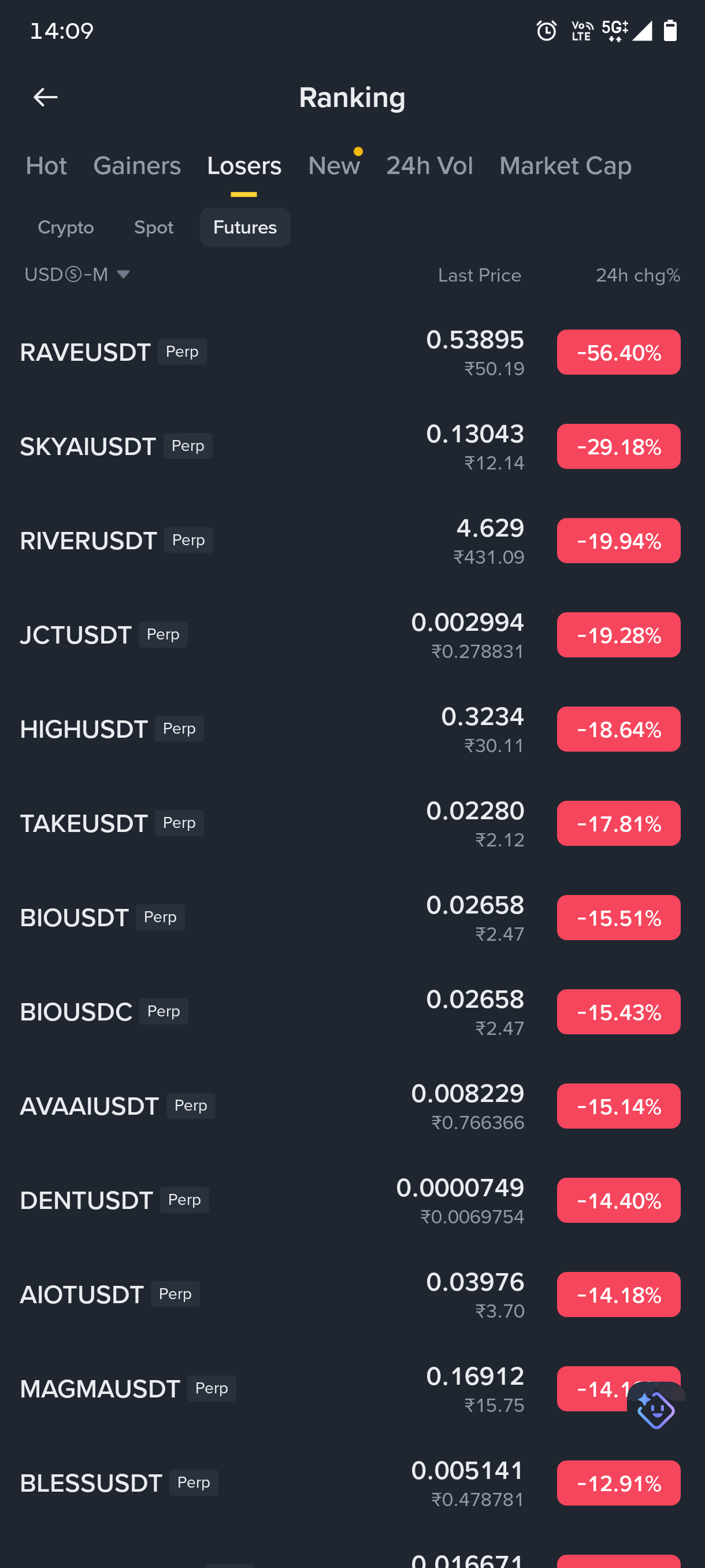Image resolution: width=705 pixels, height=1568 pixels.
Task: Sort by Last Price column
Action: (x=479, y=275)
